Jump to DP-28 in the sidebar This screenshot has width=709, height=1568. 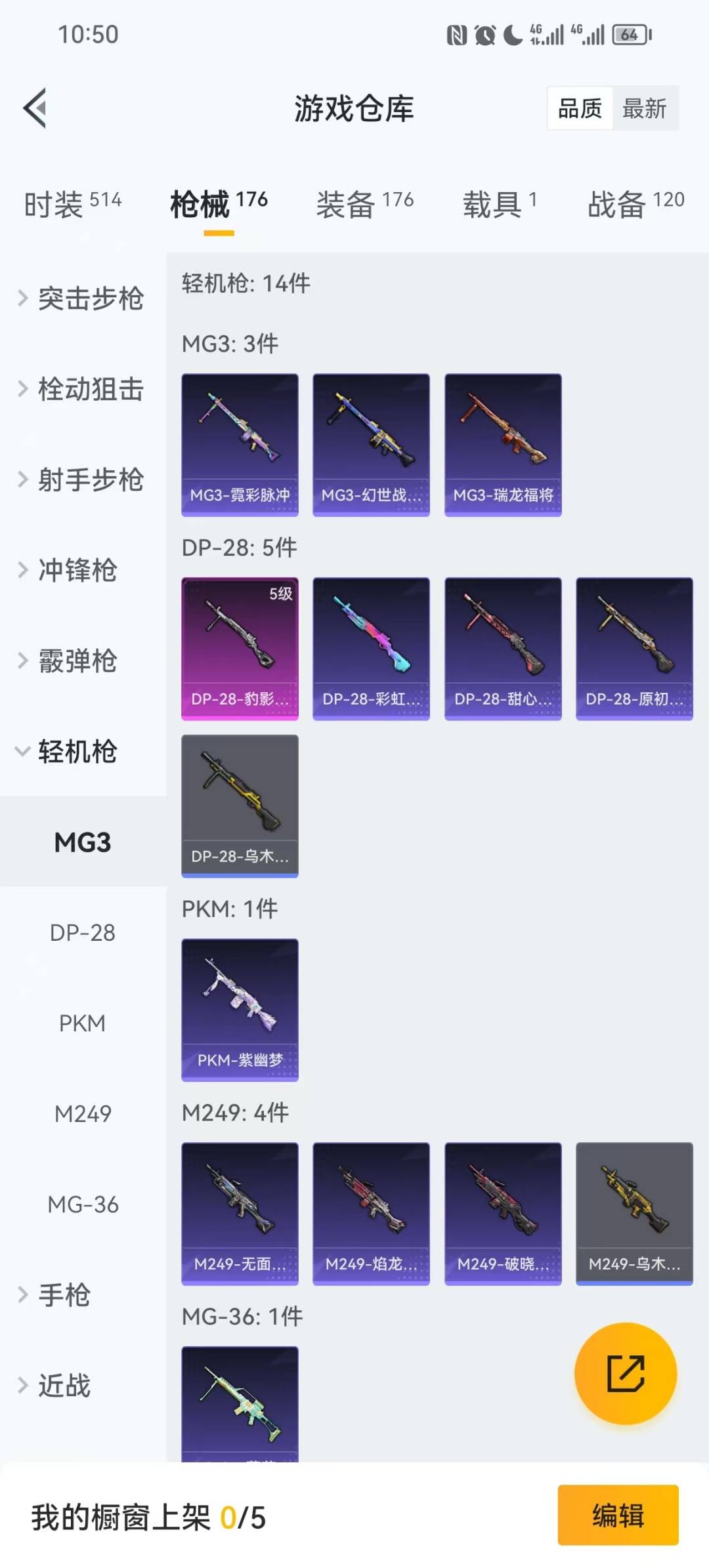[83, 932]
